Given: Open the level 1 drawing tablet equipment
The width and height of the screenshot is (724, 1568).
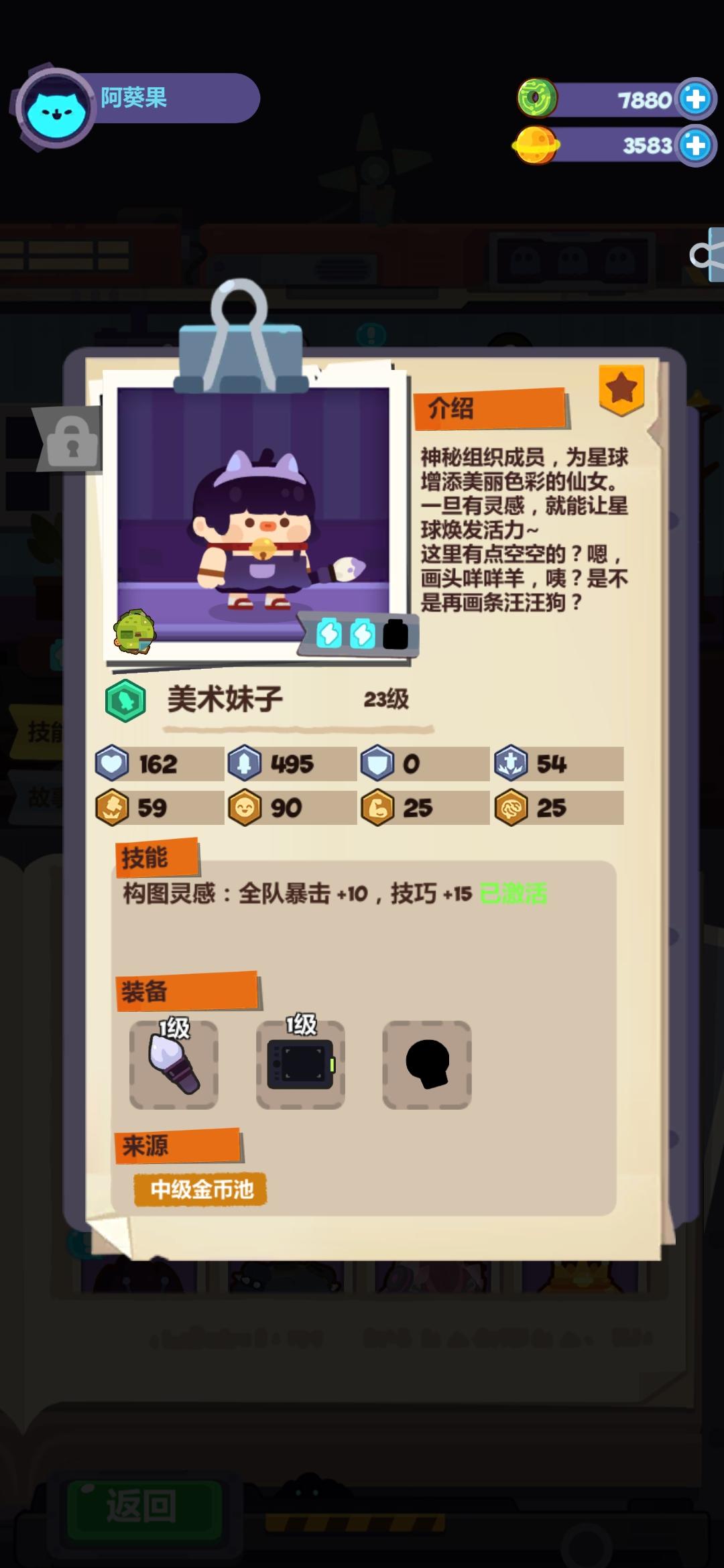Looking at the screenshot, I should click(300, 1065).
